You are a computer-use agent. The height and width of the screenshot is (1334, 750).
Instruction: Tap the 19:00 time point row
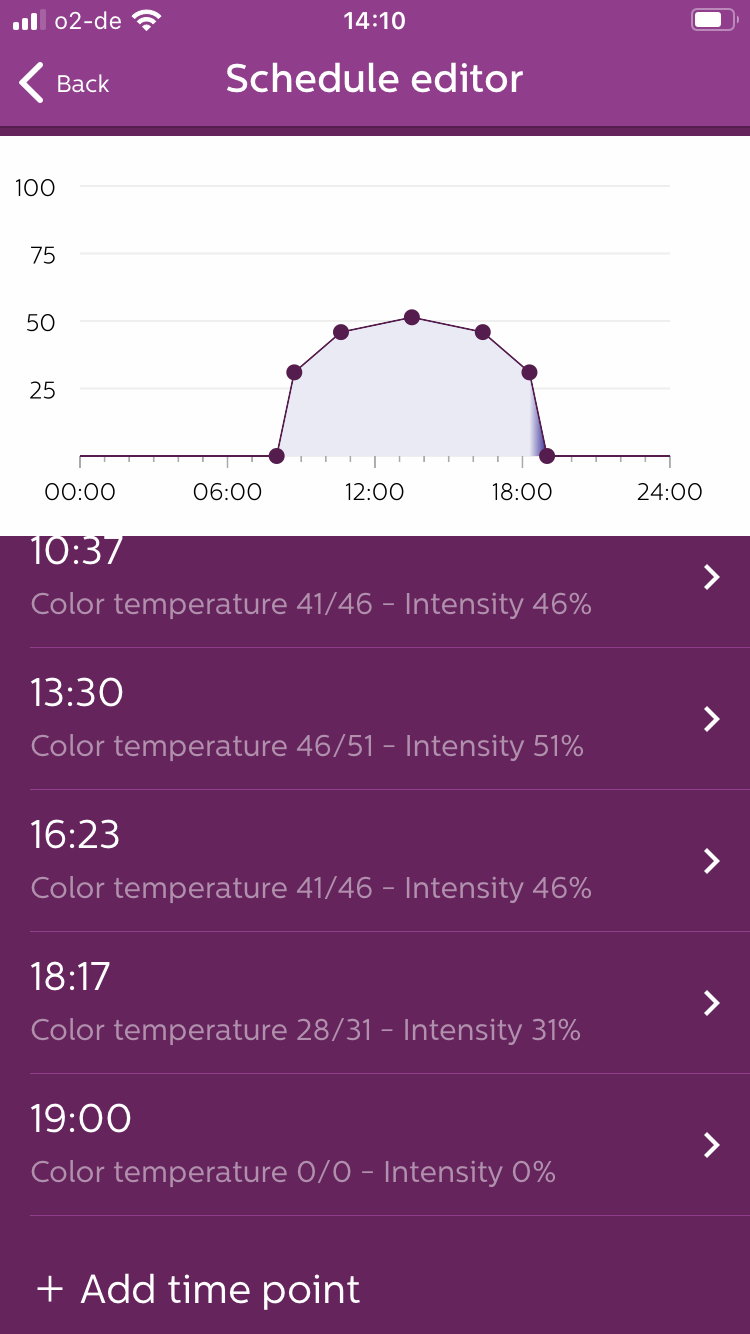pos(375,1145)
